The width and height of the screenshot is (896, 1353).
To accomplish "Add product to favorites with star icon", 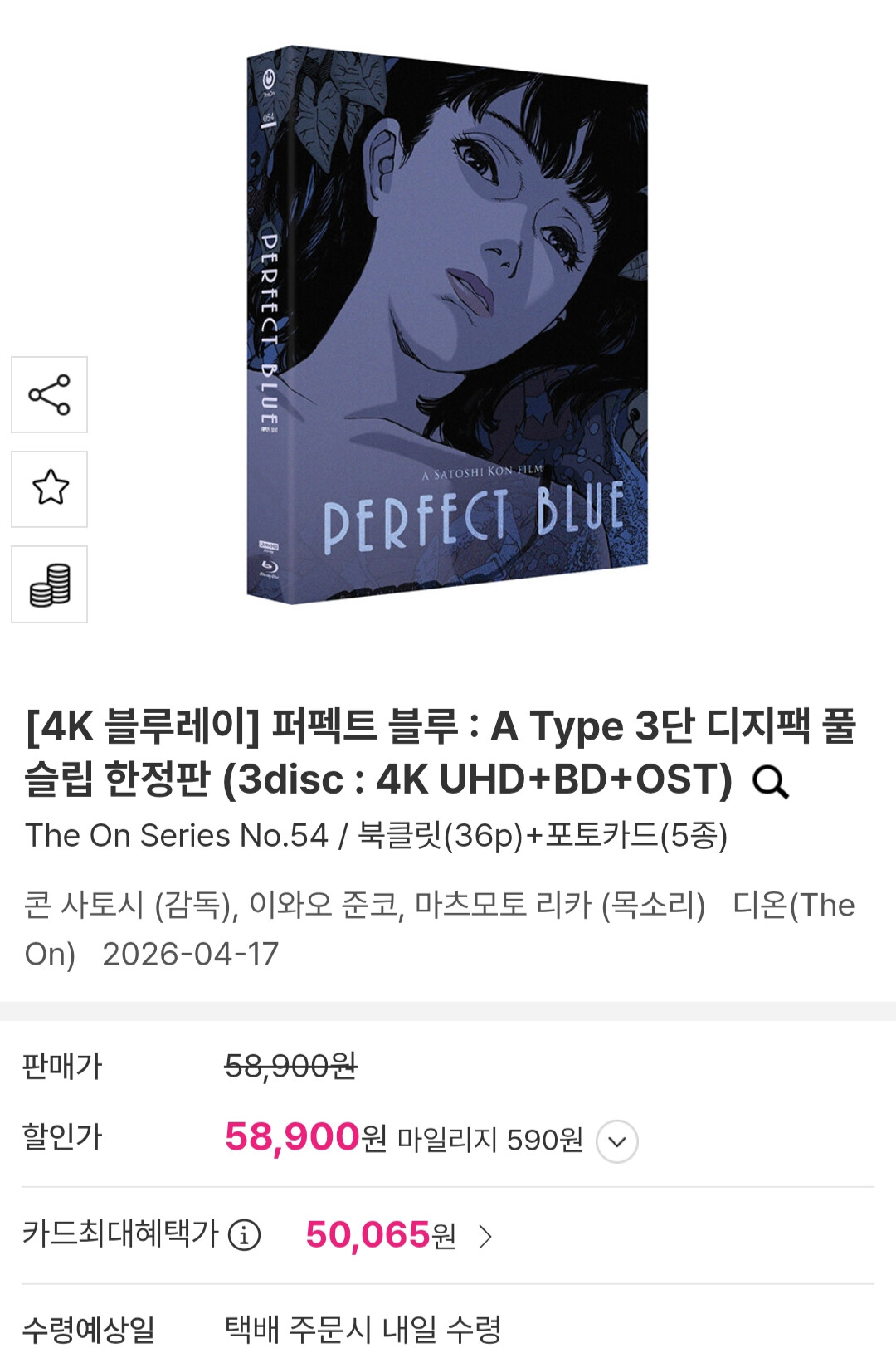I will click(x=49, y=489).
